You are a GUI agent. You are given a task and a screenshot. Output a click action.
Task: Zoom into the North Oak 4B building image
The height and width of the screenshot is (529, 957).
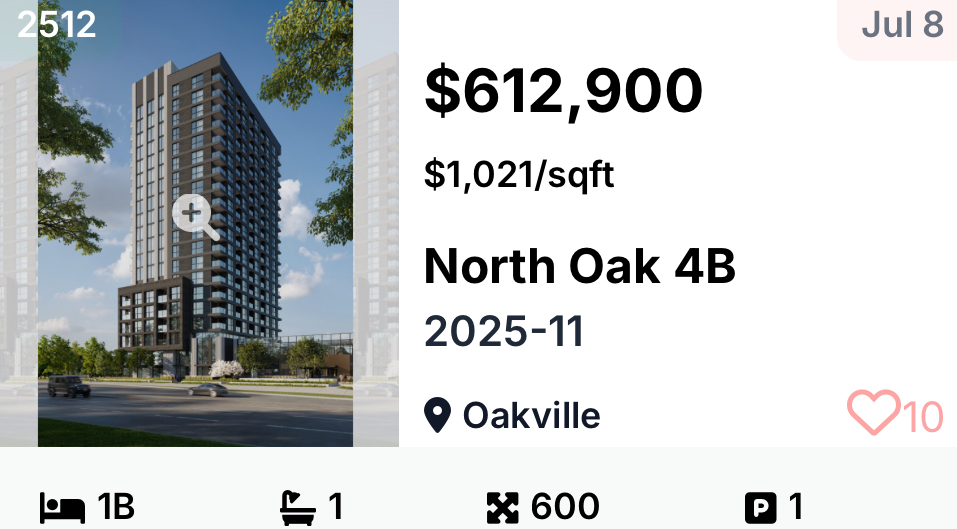click(195, 216)
